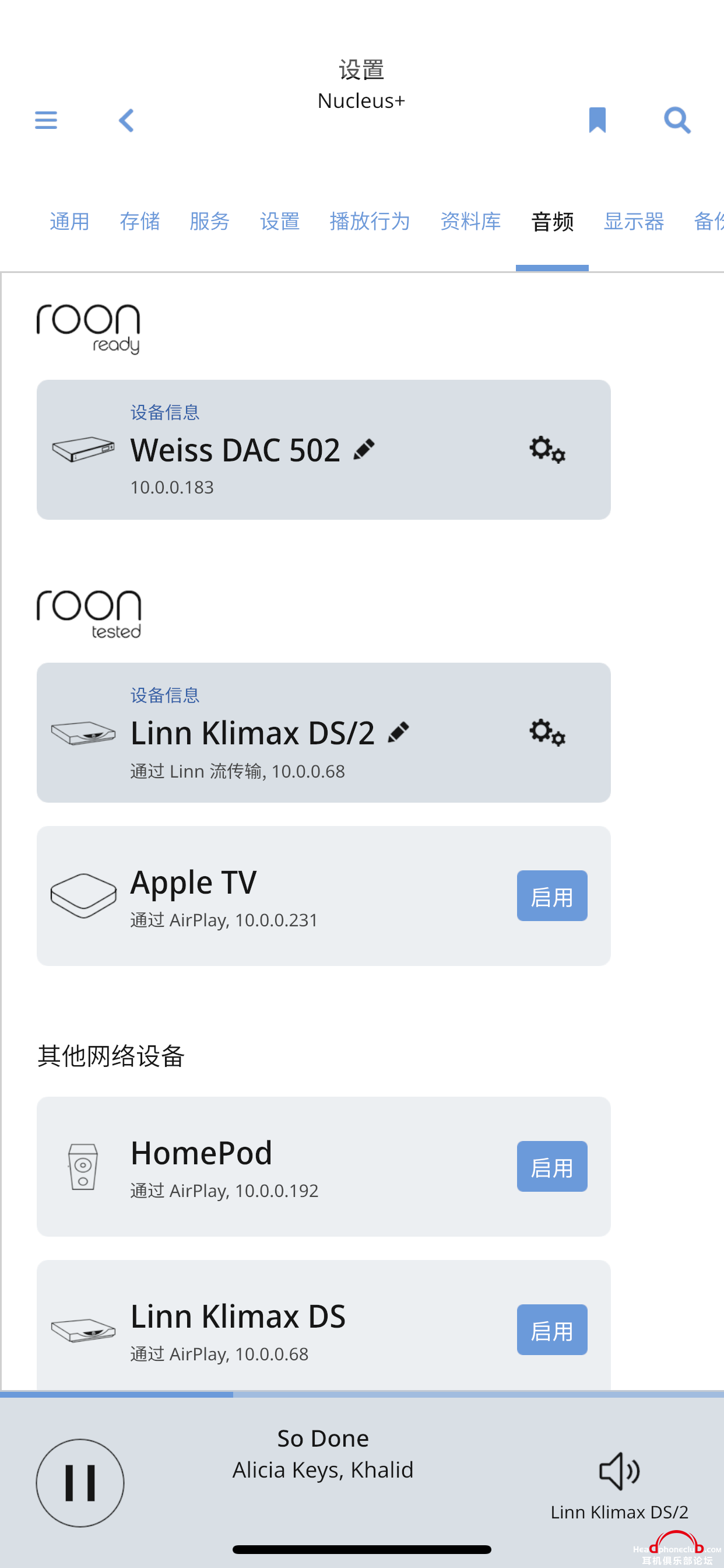Open the search icon

(677, 120)
